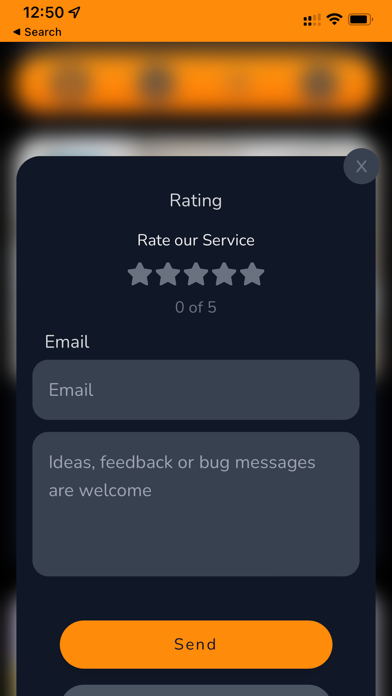This screenshot has height=696, width=392.
Task: Send the rating feedback
Action: pyautogui.click(x=196, y=644)
